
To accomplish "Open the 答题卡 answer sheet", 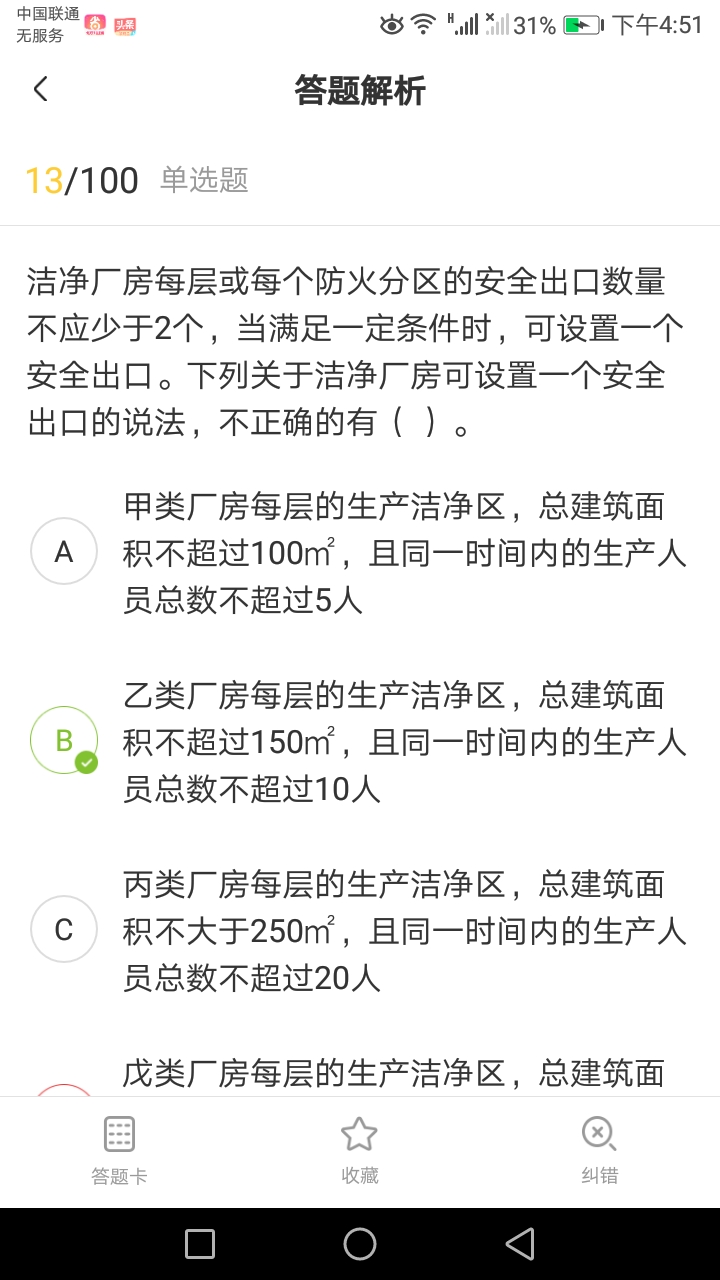I will pos(119,1151).
